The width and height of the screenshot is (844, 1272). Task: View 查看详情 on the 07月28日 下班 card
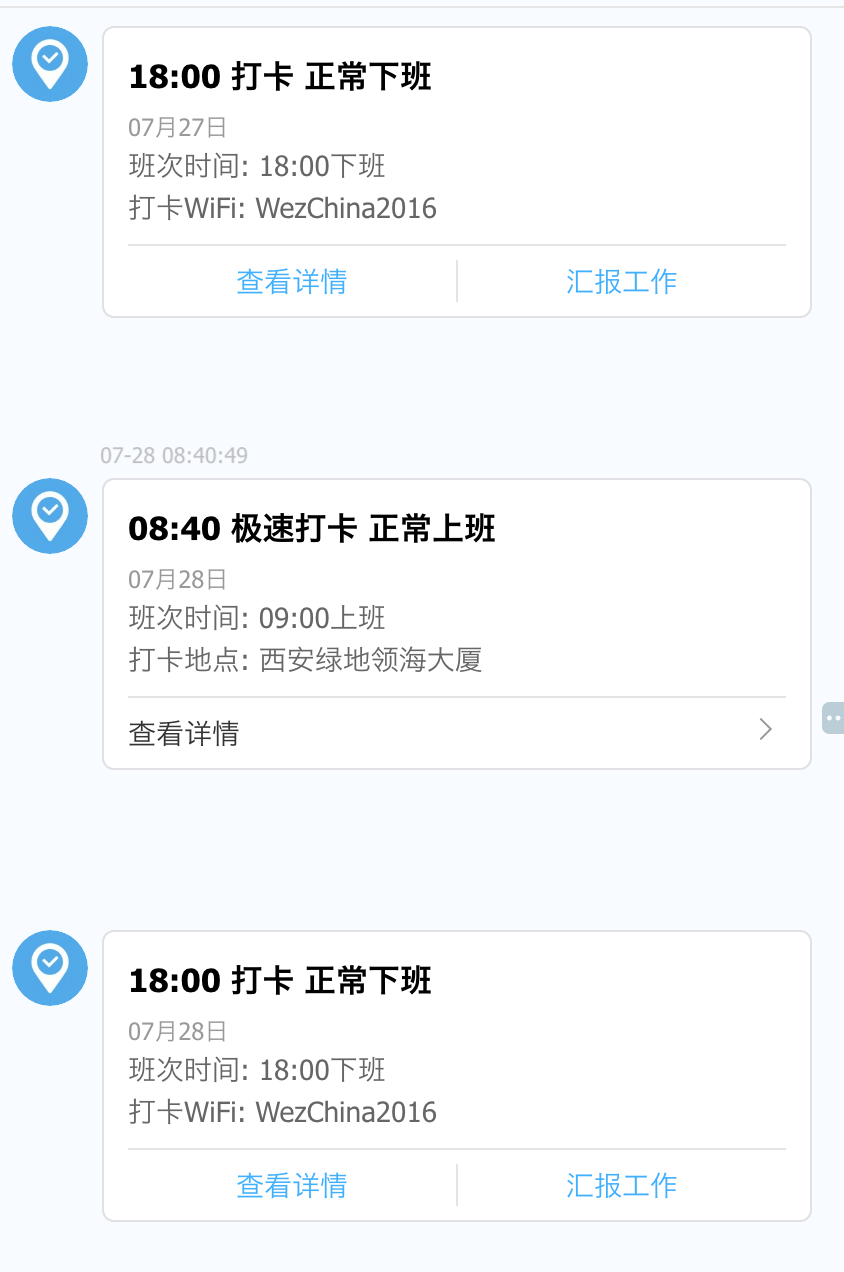291,1186
